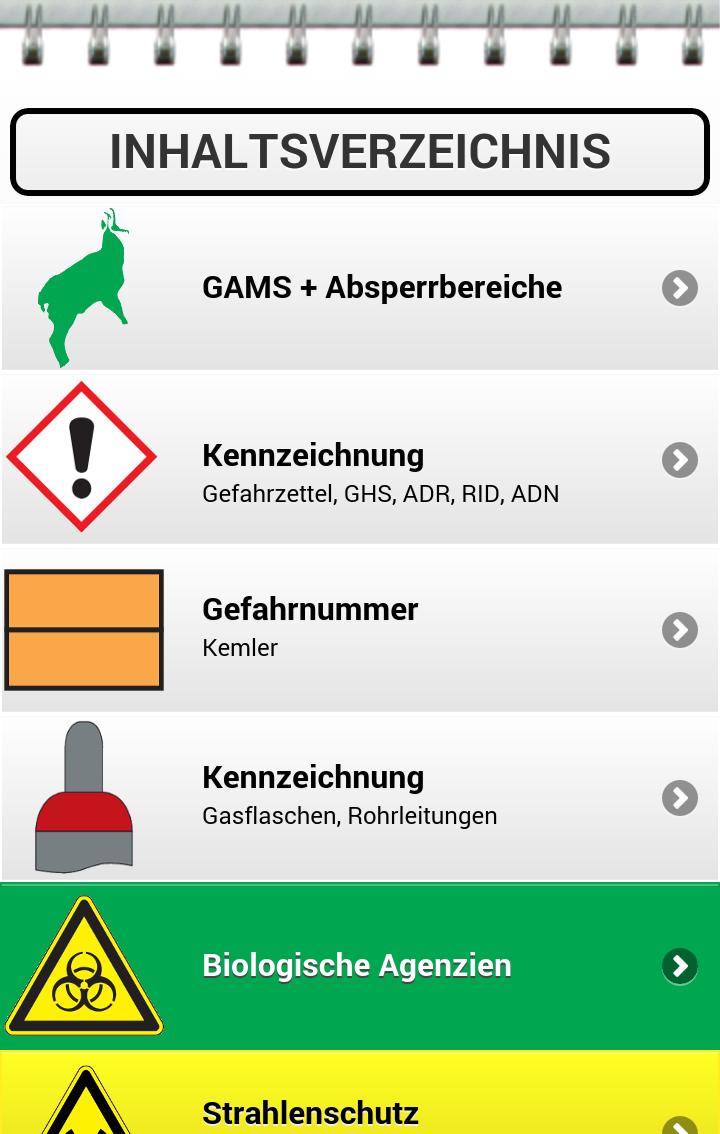Expand the Biologische Agenzien row arrow

[x=679, y=966]
